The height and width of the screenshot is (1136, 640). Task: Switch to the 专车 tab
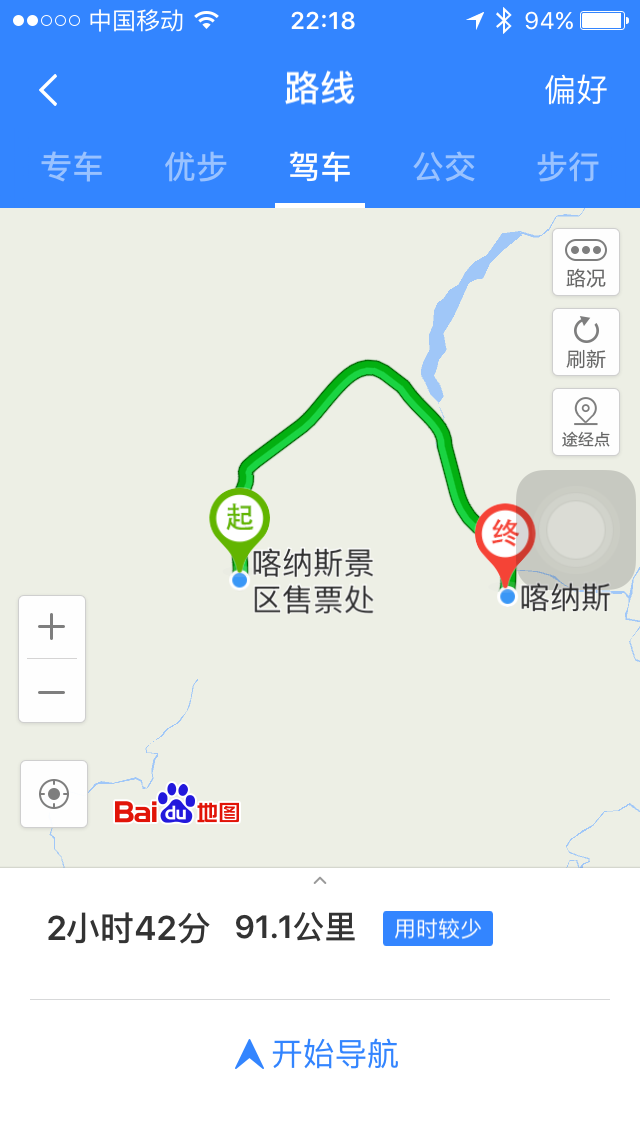(x=71, y=167)
